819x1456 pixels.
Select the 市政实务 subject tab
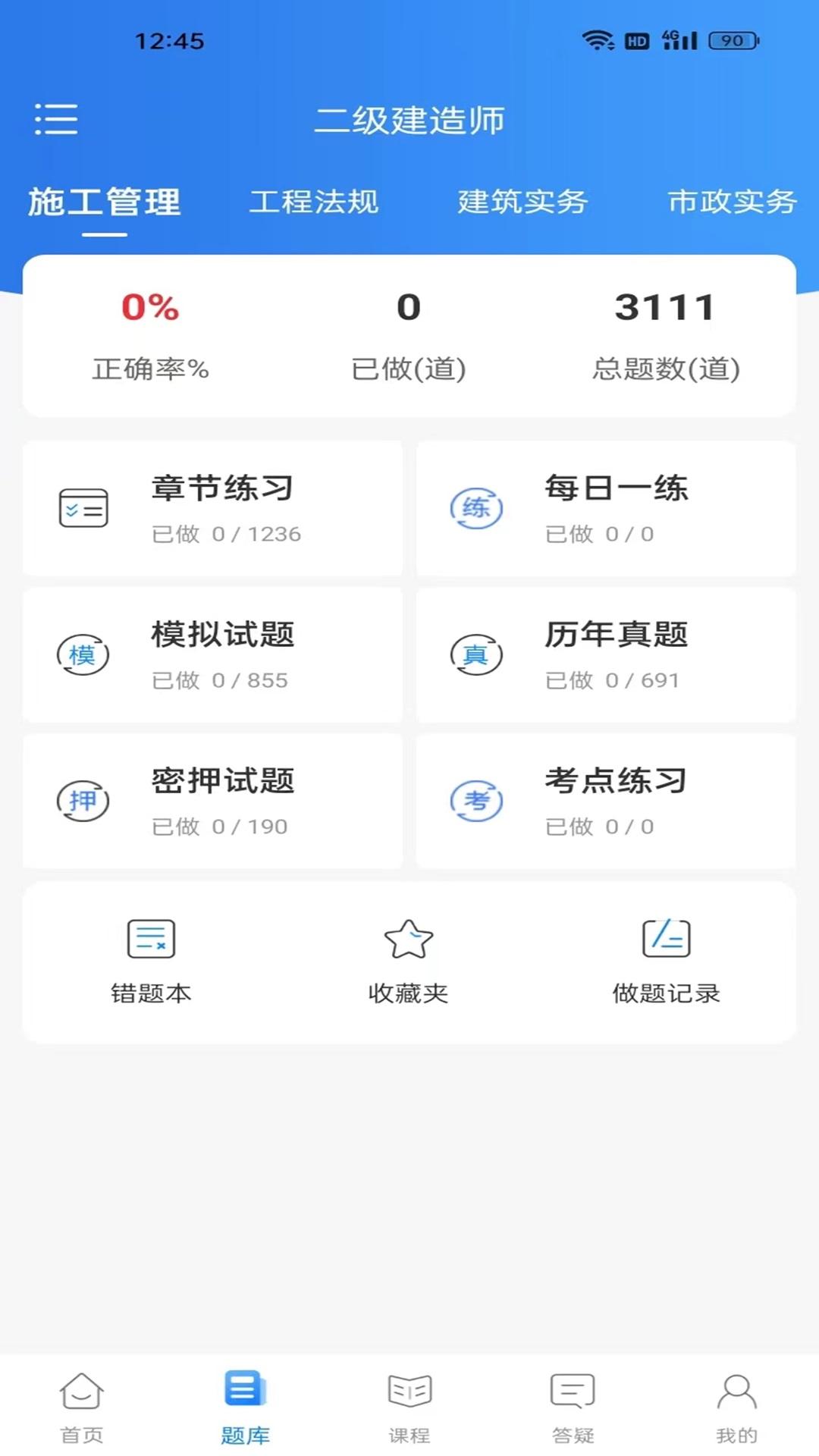tap(731, 202)
